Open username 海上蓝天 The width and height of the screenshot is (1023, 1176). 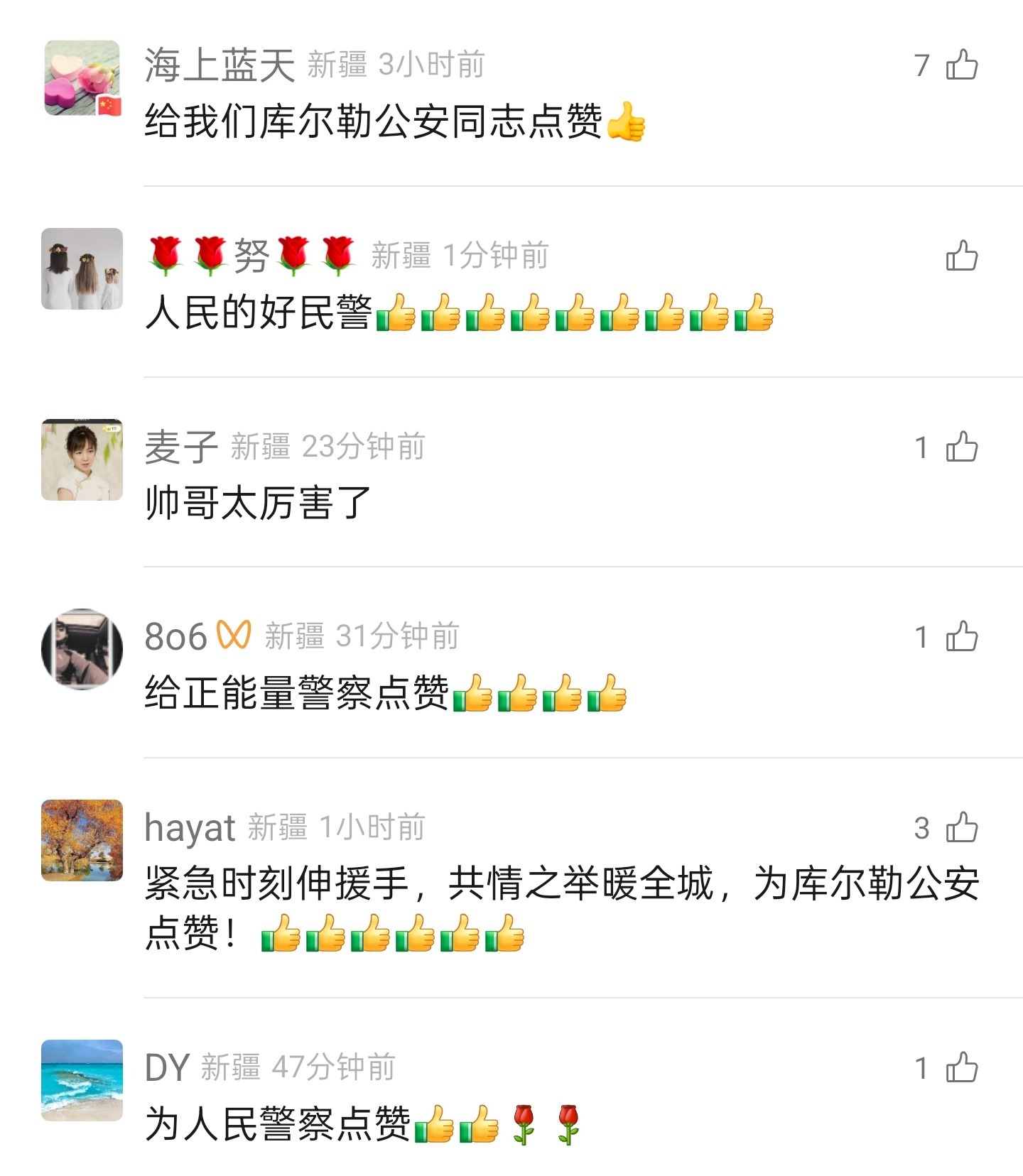click(219, 65)
